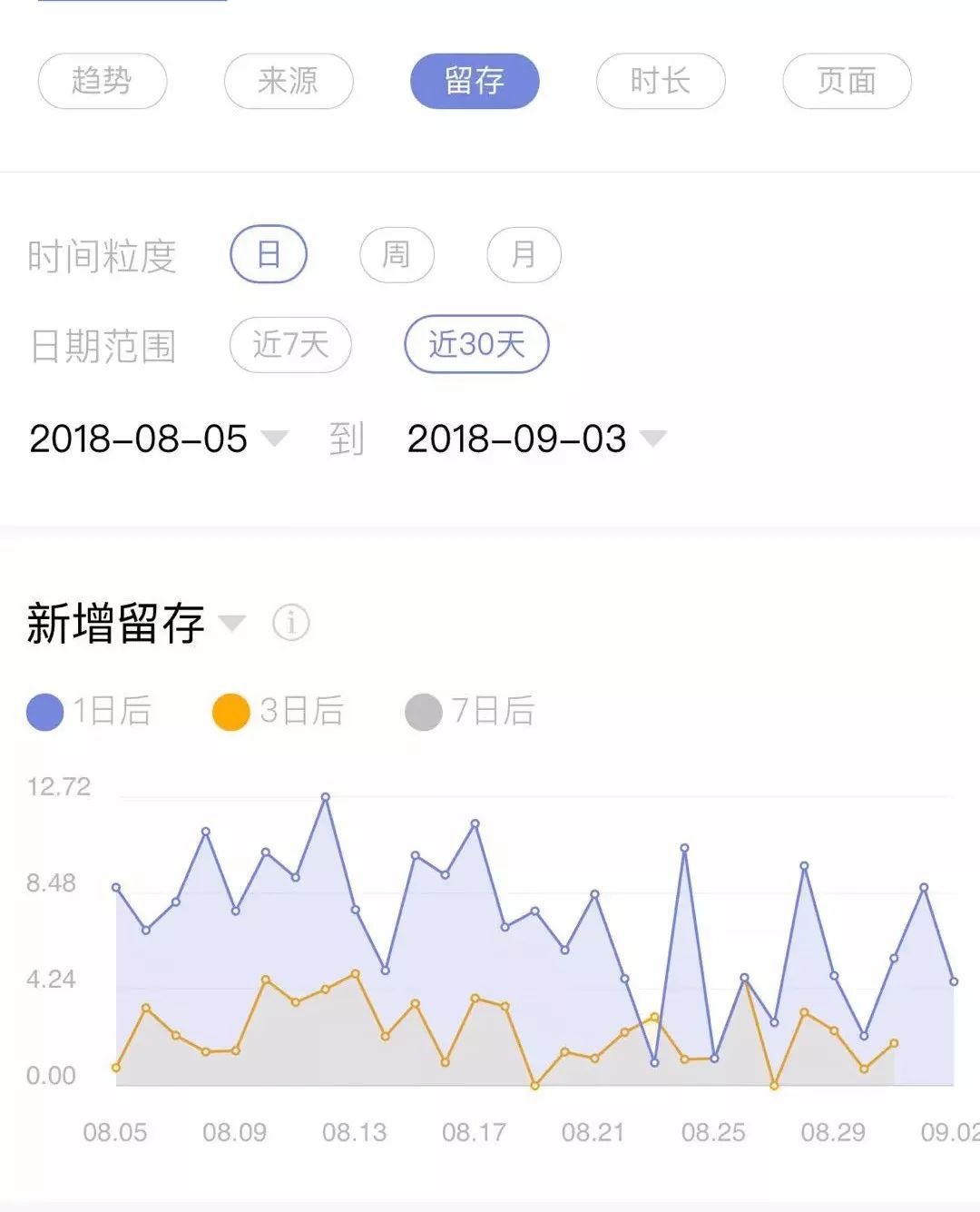Screen dimensions: 980x1212
Task: Open start date picker 2018-08-05
Action: coord(159,439)
